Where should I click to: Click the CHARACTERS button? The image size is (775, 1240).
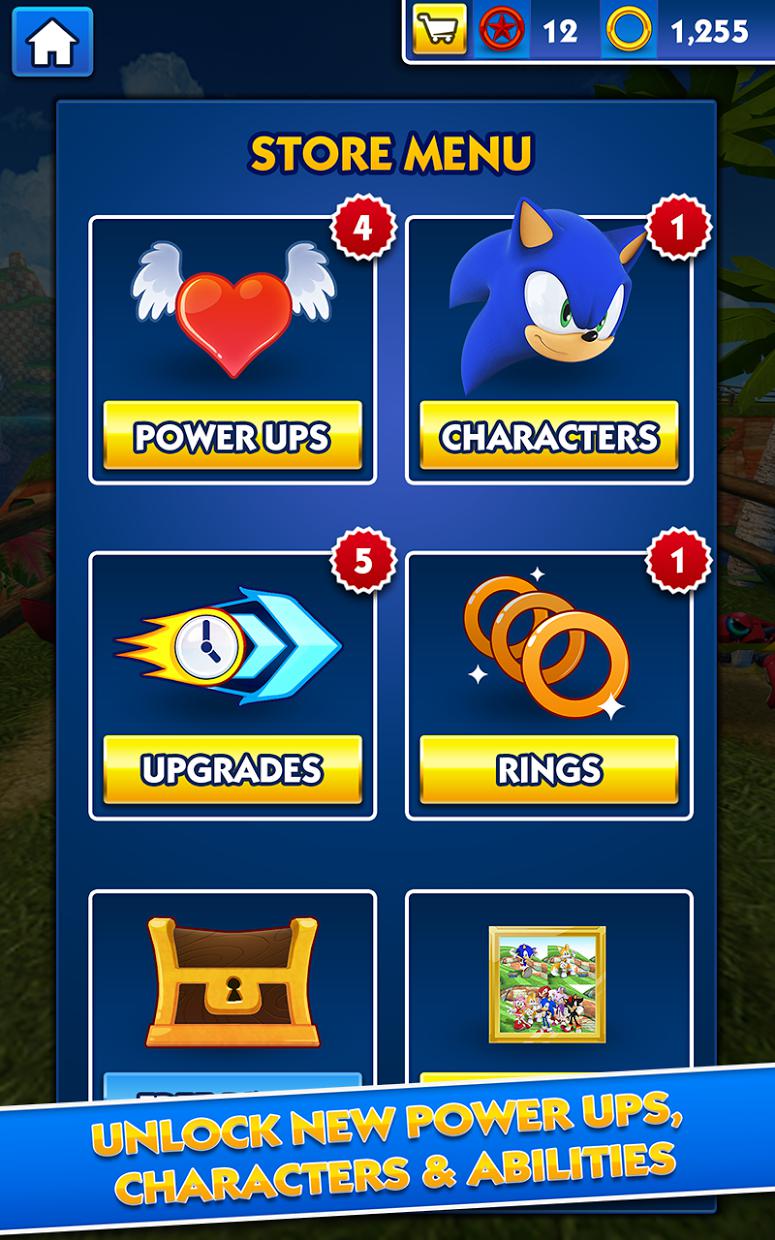click(551, 436)
